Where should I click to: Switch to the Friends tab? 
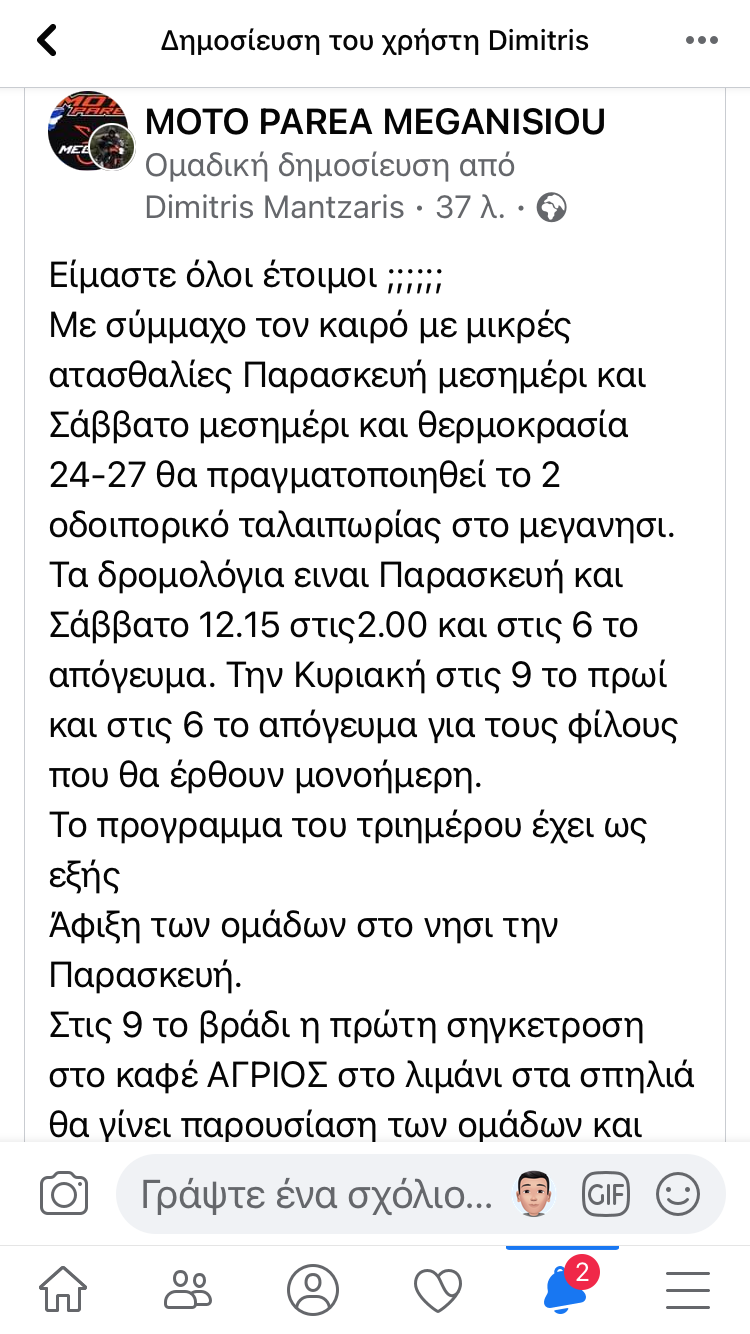pyautogui.click(x=188, y=1290)
